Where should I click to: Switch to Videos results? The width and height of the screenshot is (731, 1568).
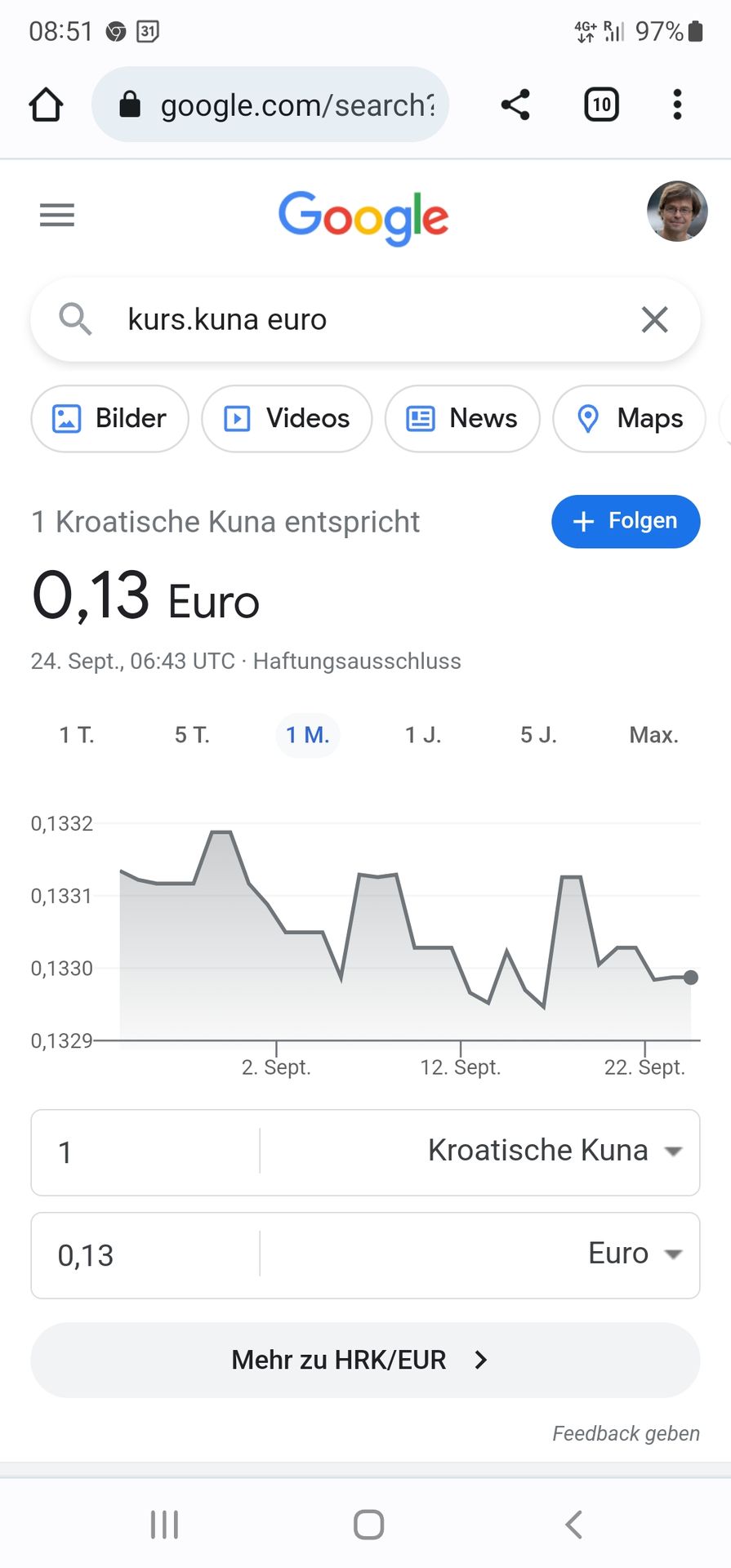287,418
